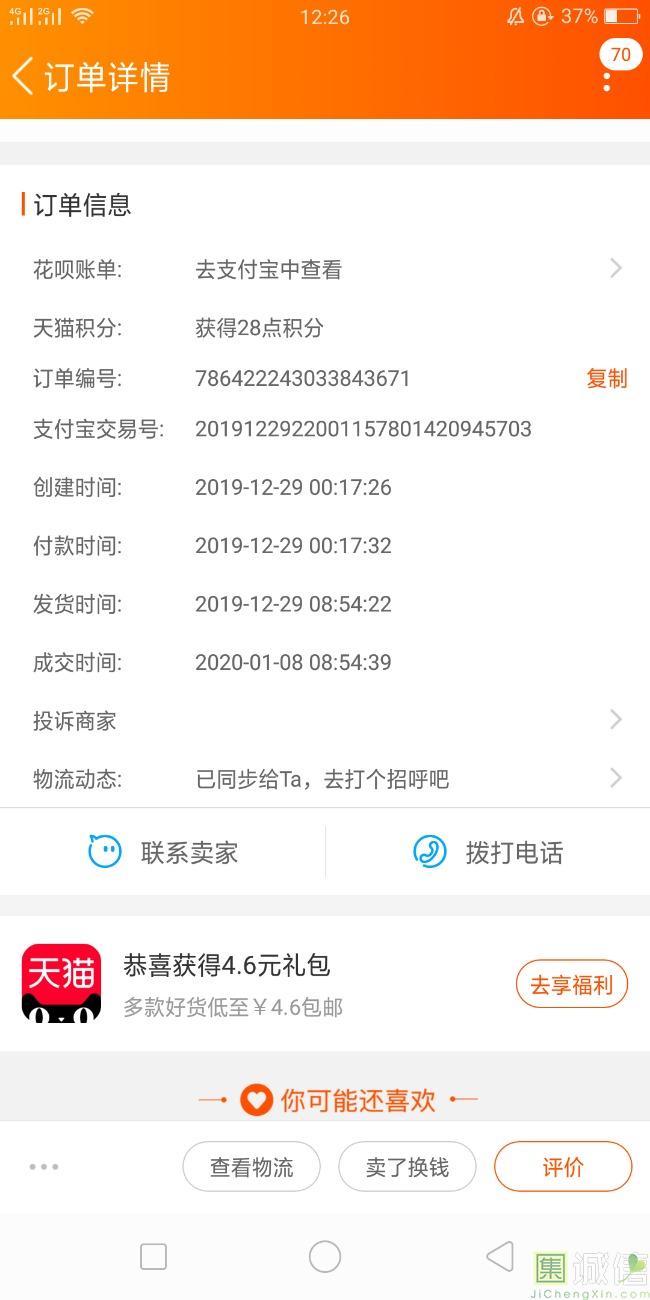The width and height of the screenshot is (650, 1300).
Task: Call the seller with 拨打电话
Action: pyautogui.click(x=488, y=852)
